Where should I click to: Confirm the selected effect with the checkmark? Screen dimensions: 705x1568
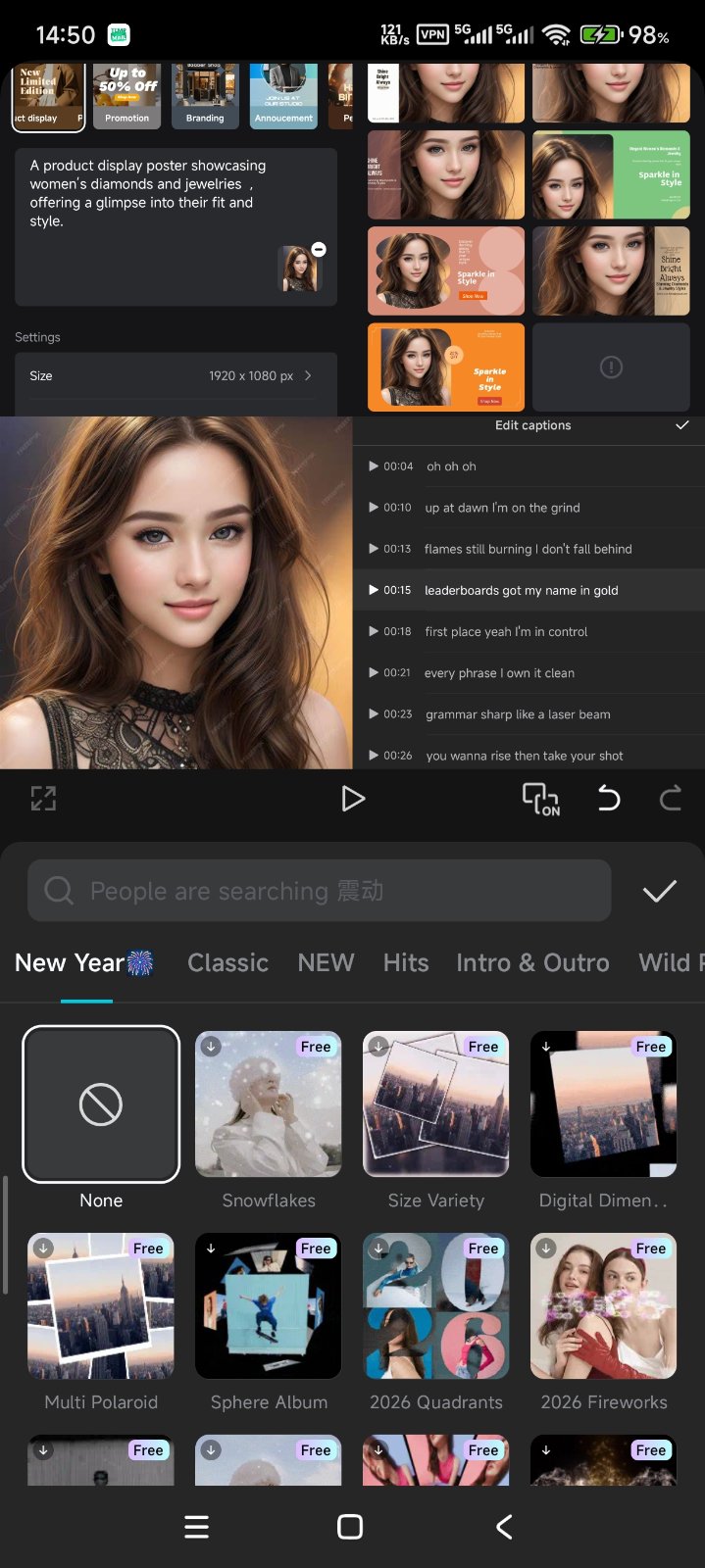coord(659,891)
